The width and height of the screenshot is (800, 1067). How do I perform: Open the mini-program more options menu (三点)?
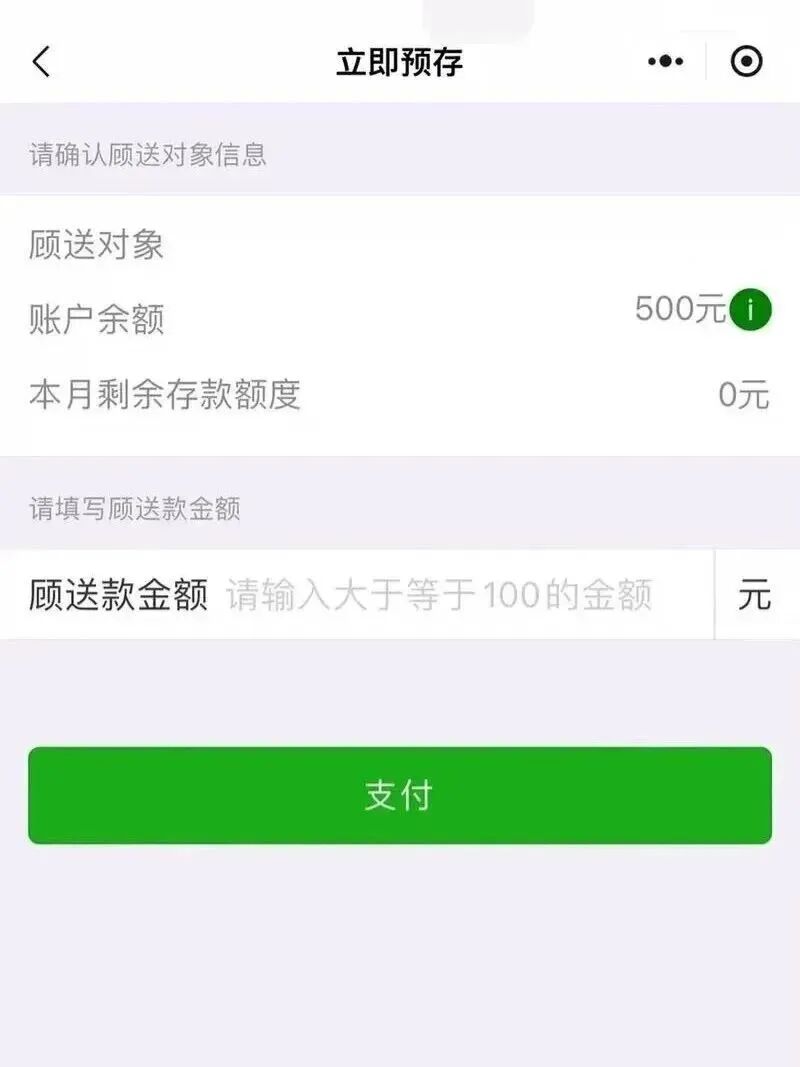(663, 61)
